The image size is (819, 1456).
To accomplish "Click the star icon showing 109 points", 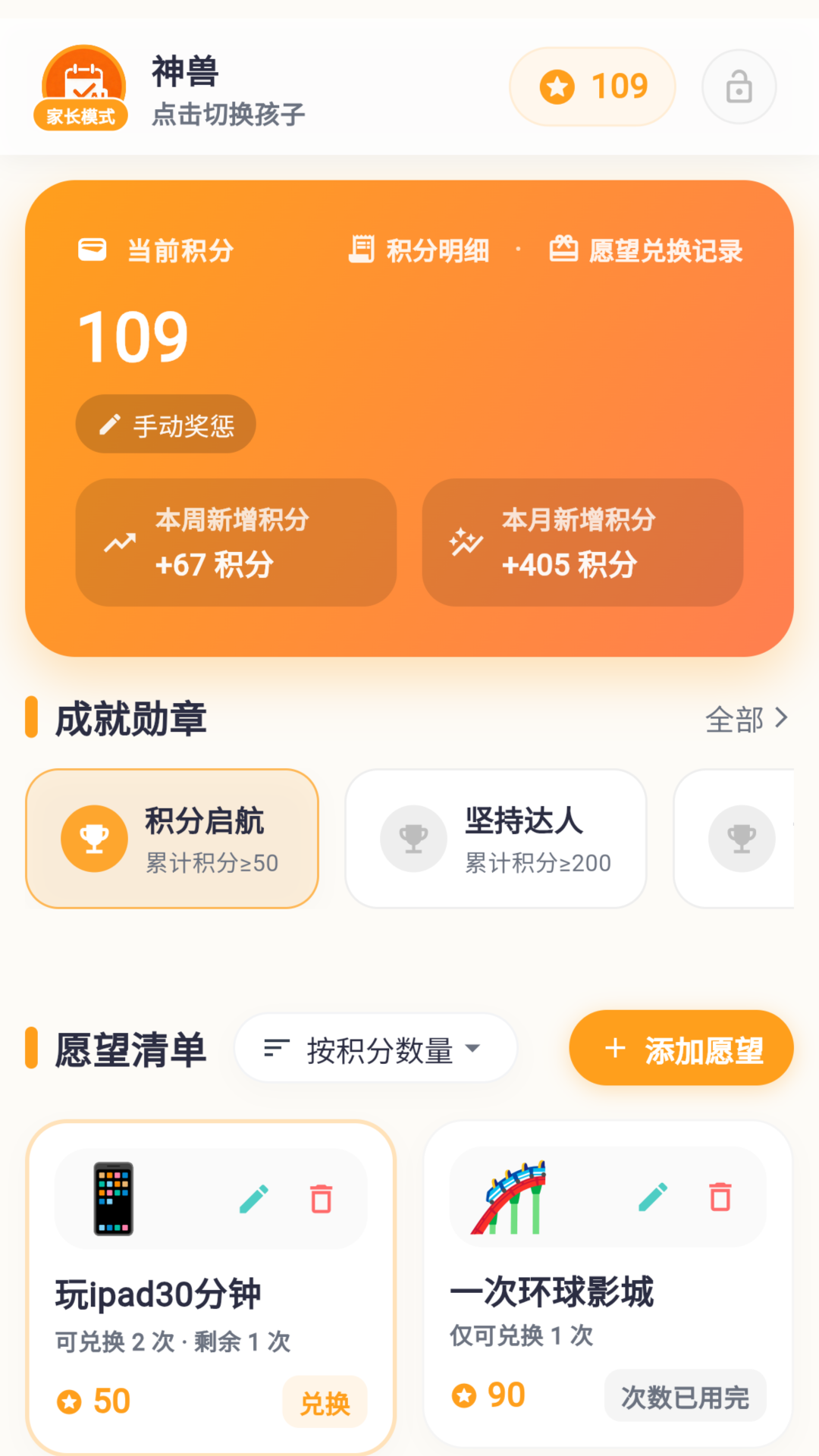I will pyautogui.click(x=560, y=86).
